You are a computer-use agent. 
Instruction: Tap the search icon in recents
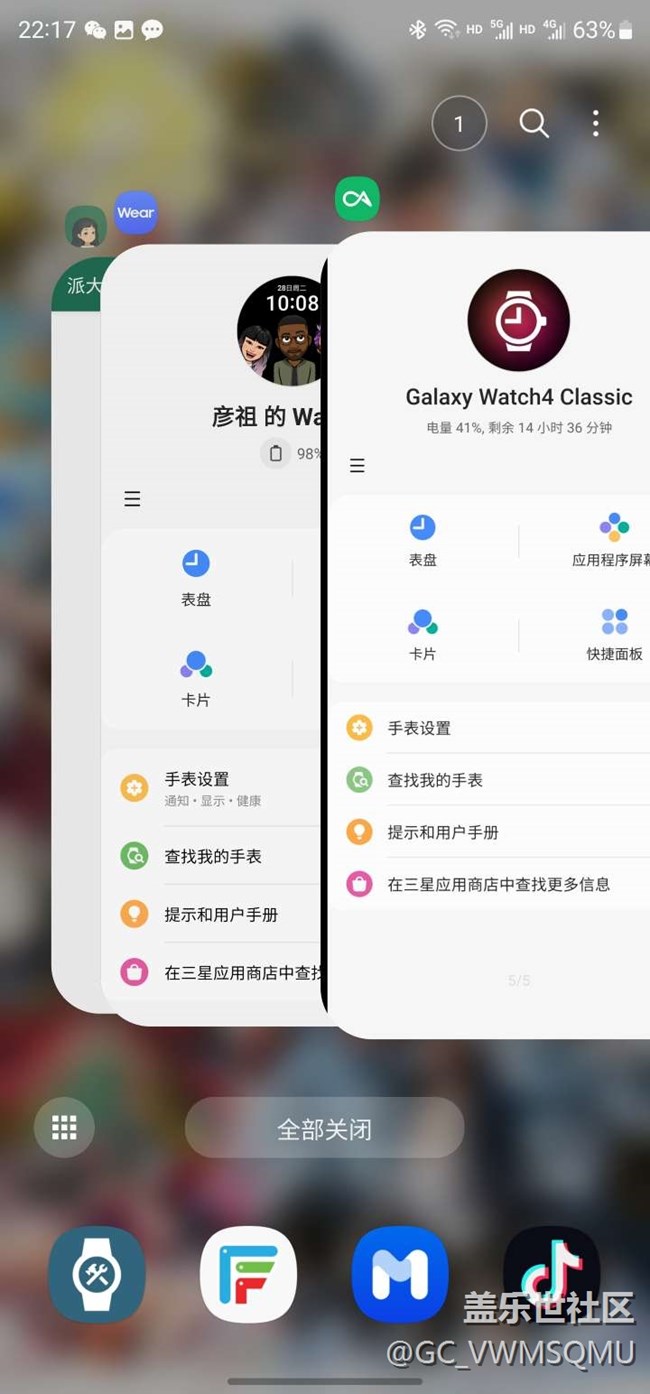[x=534, y=124]
